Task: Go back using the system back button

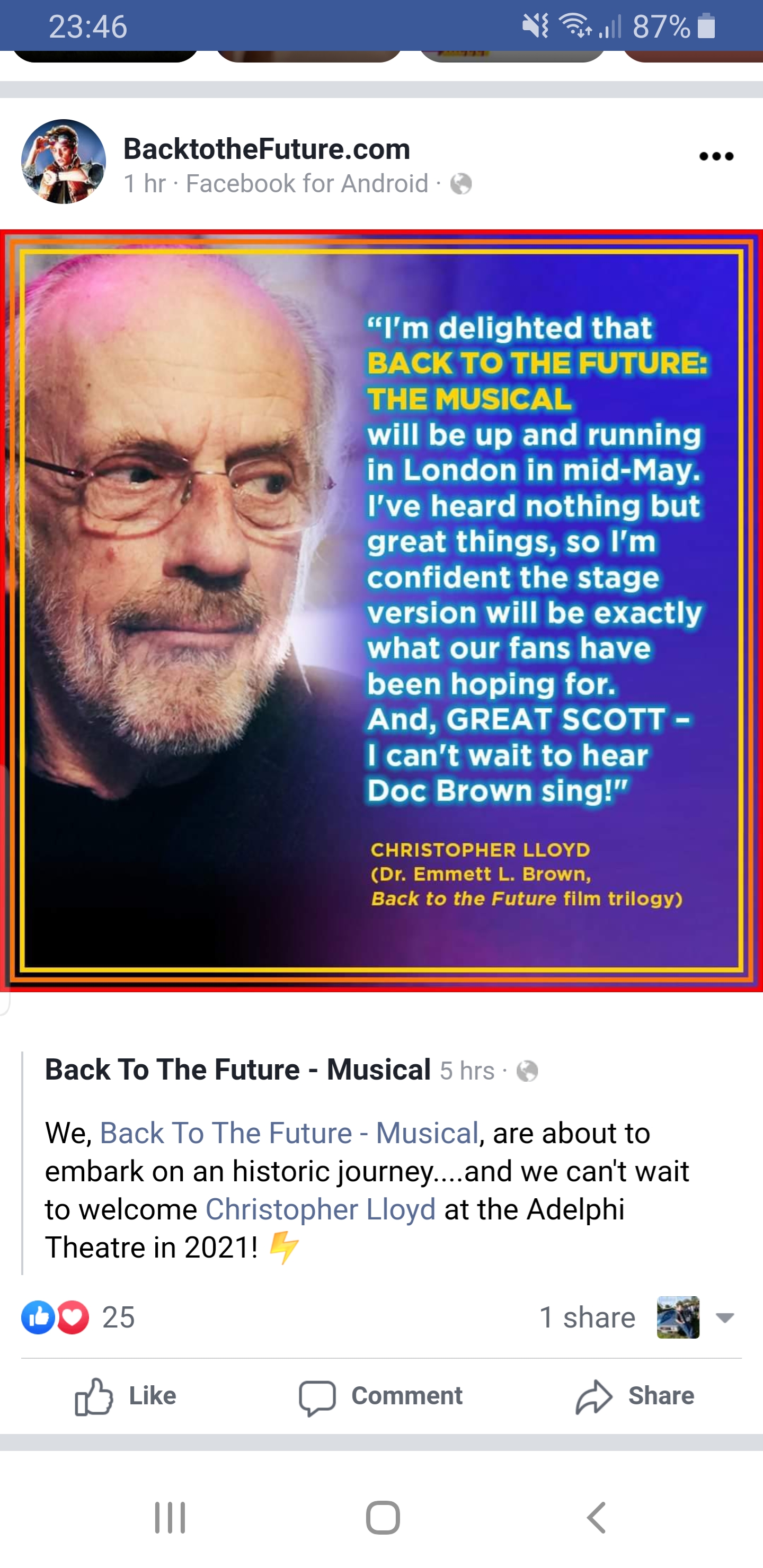Action: [596, 1517]
